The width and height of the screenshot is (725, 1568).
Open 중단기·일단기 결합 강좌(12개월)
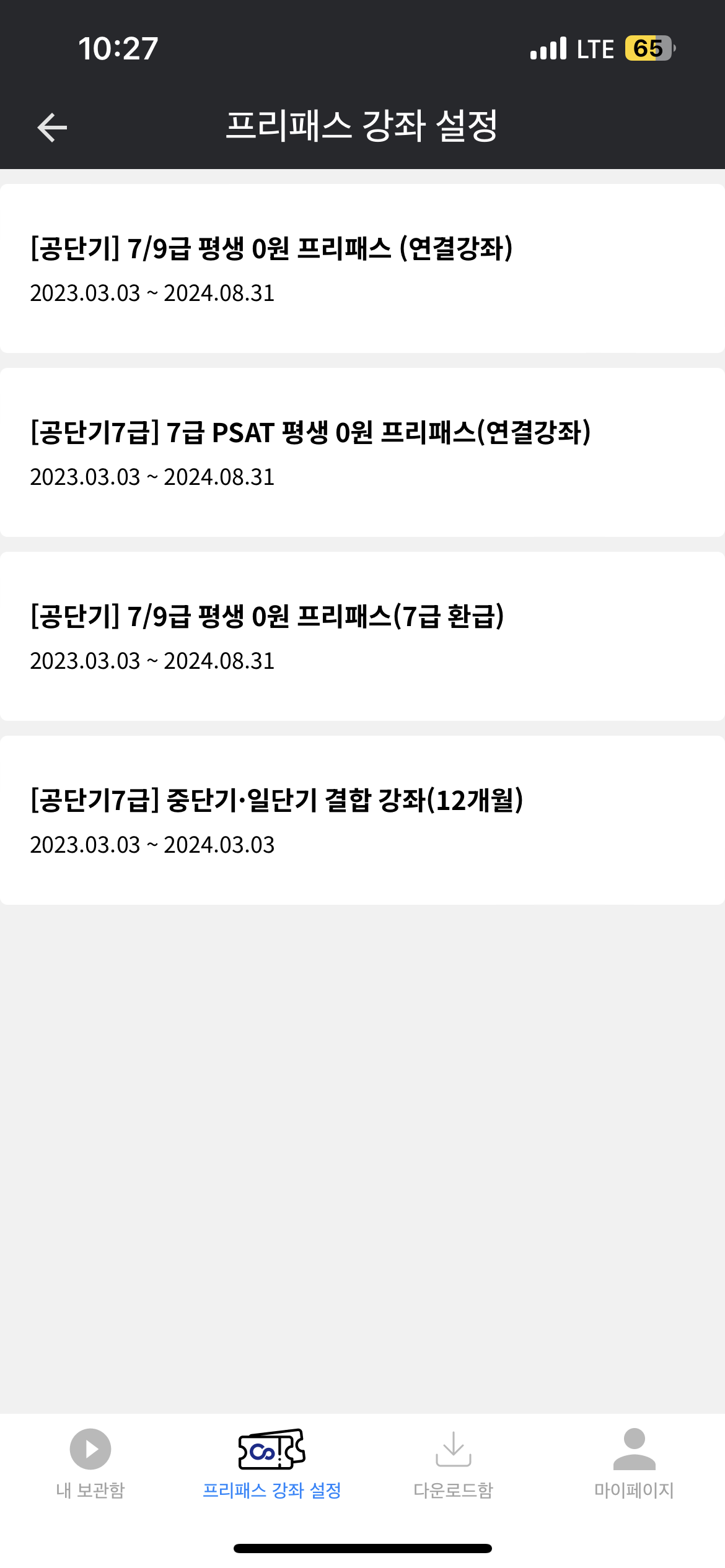tap(362, 820)
